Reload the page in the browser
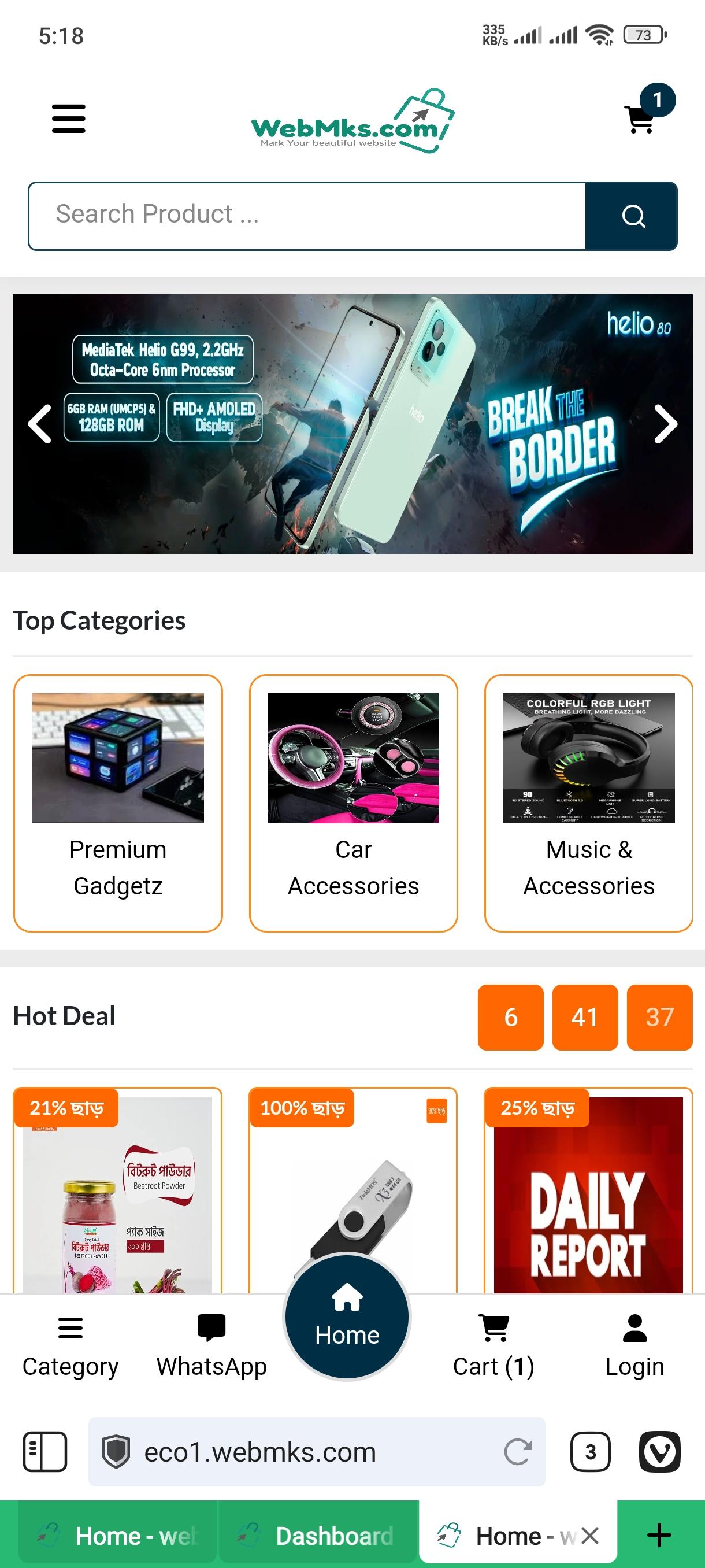The width and height of the screenshot is (705, 1568). (517, 1452)
